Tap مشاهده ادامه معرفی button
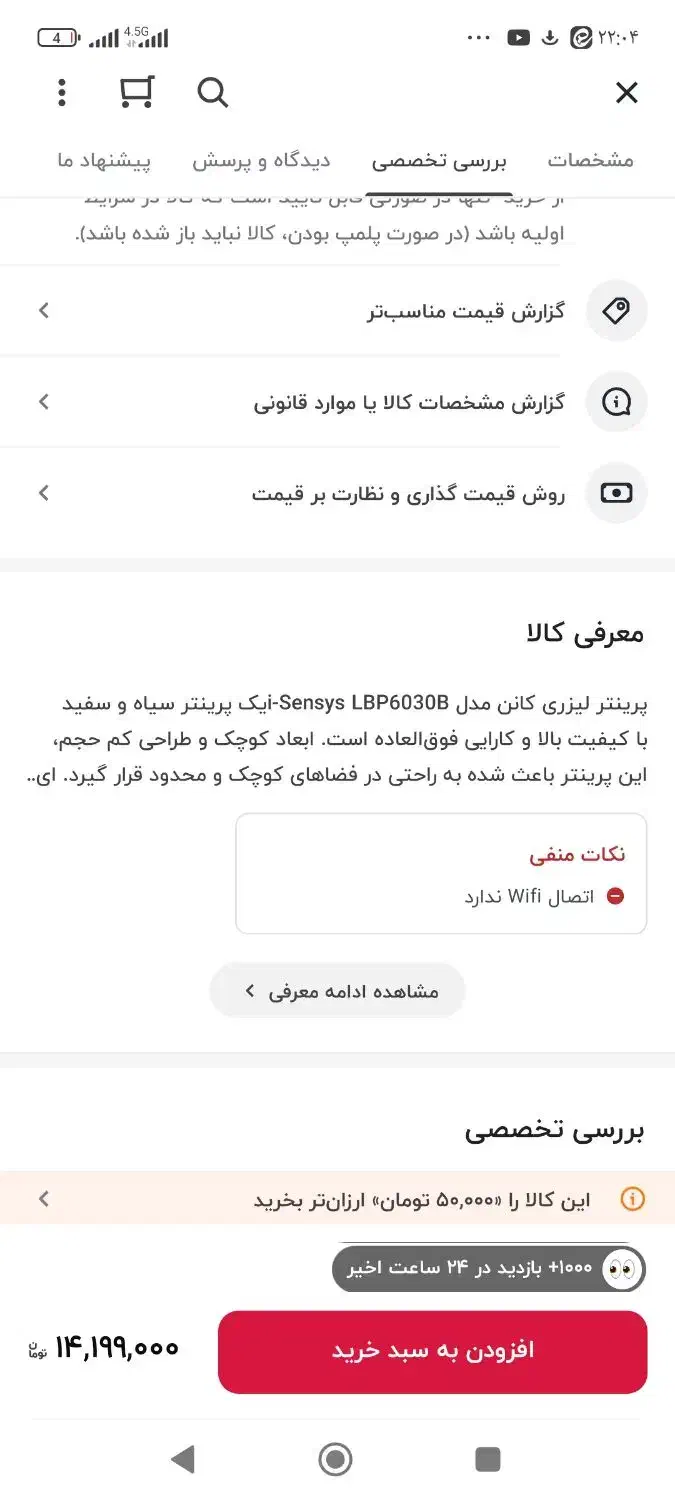The height and width of the screenshot is (1500, 675). pos(337,991)
